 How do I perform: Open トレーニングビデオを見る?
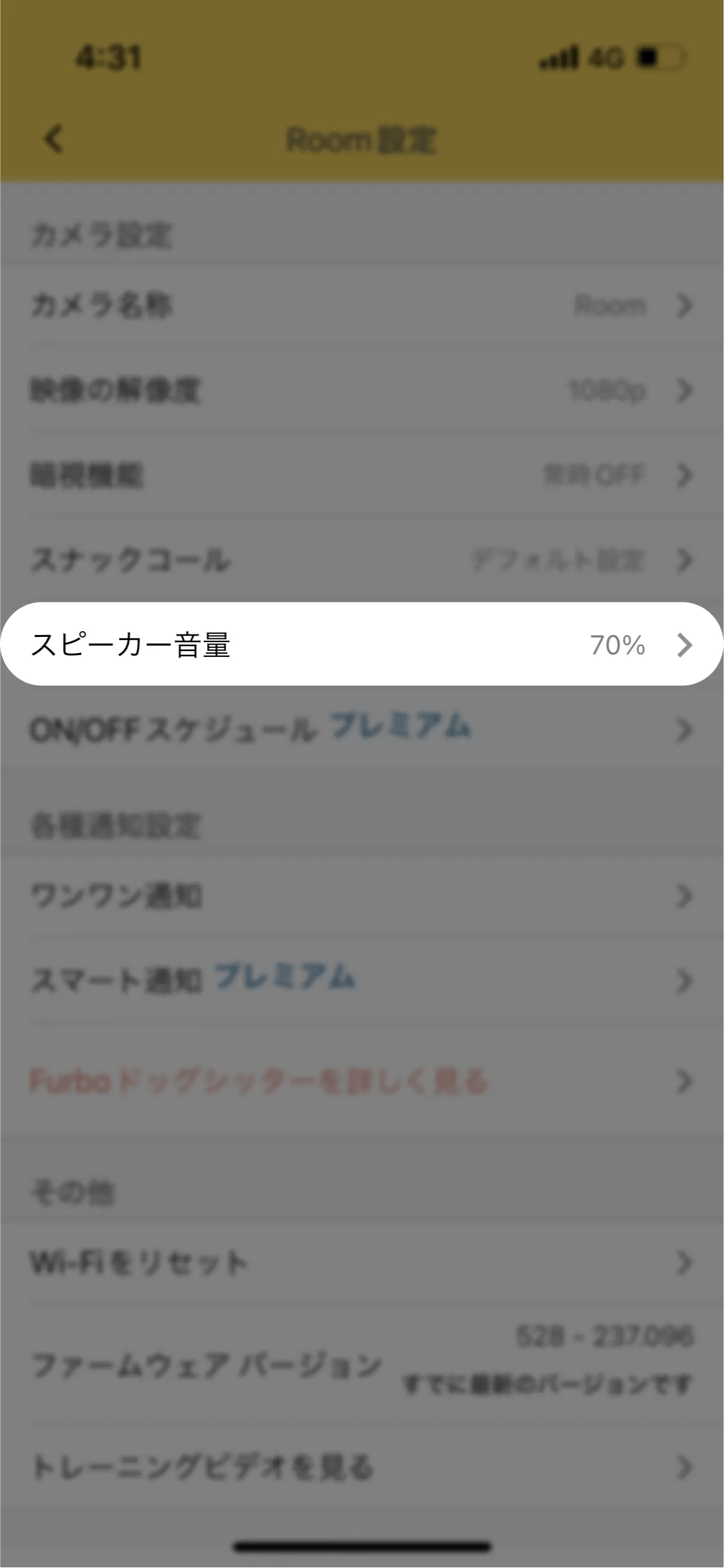(362, 1468)
